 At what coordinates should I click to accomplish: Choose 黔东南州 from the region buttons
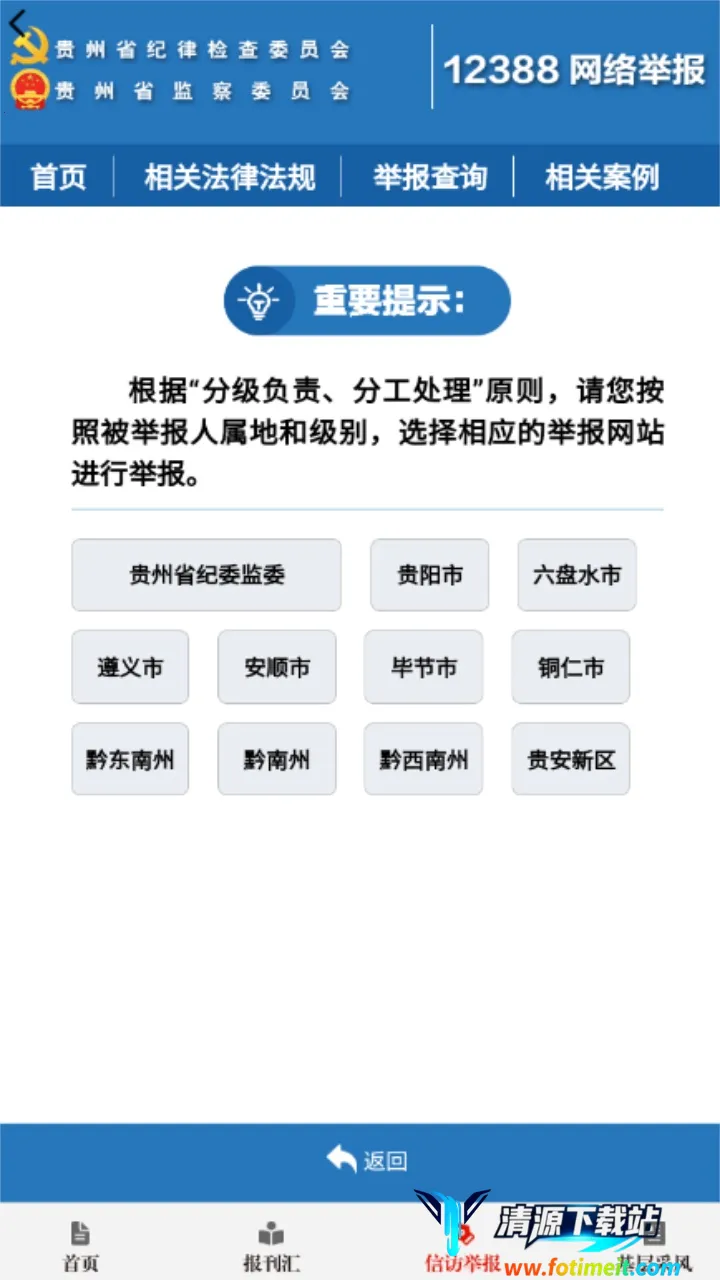pyautogui.click(x=130, y=759)
